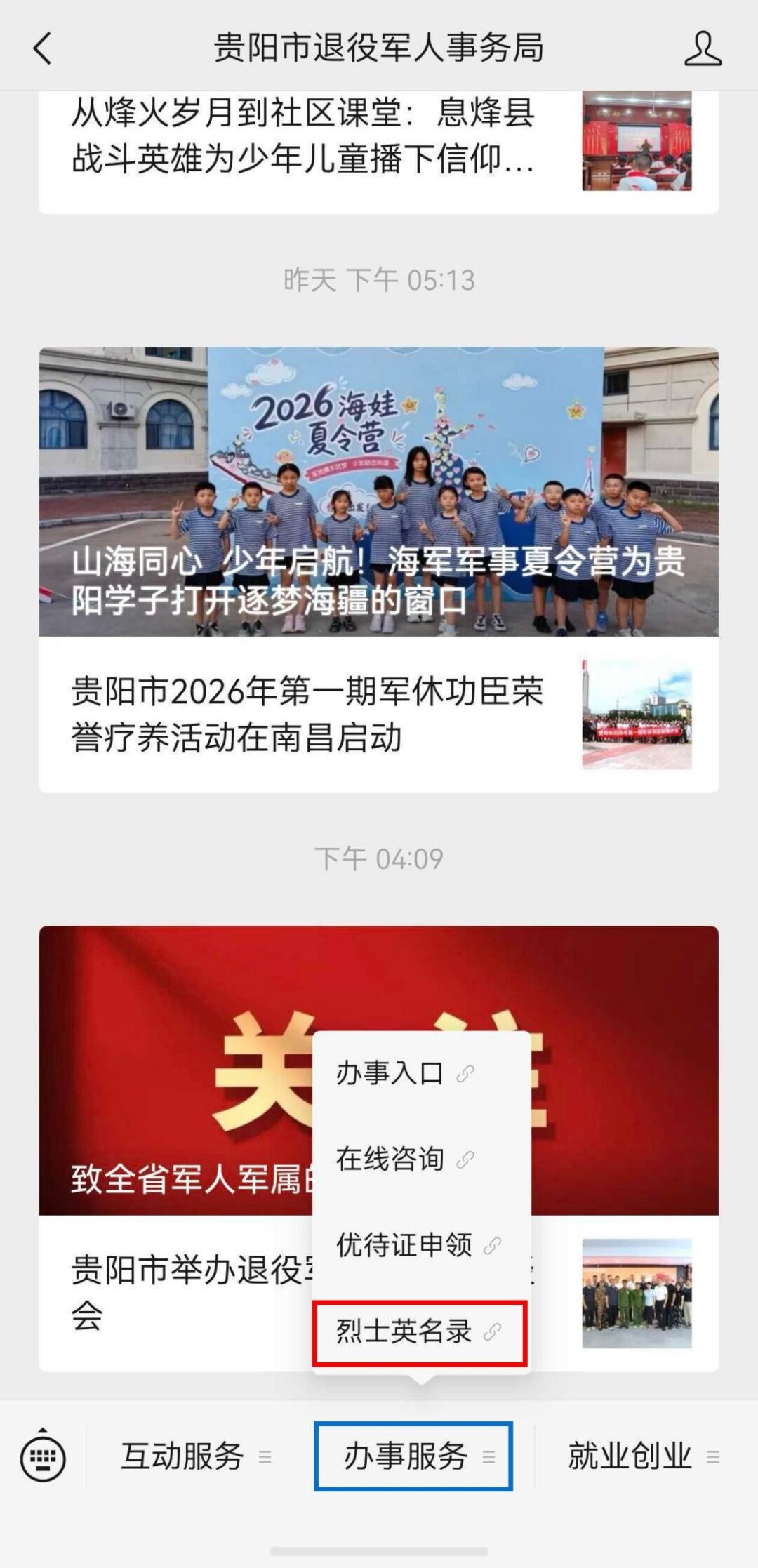
Task: Open the 海军军事夏令营 article card
Action: click(379, 491)
